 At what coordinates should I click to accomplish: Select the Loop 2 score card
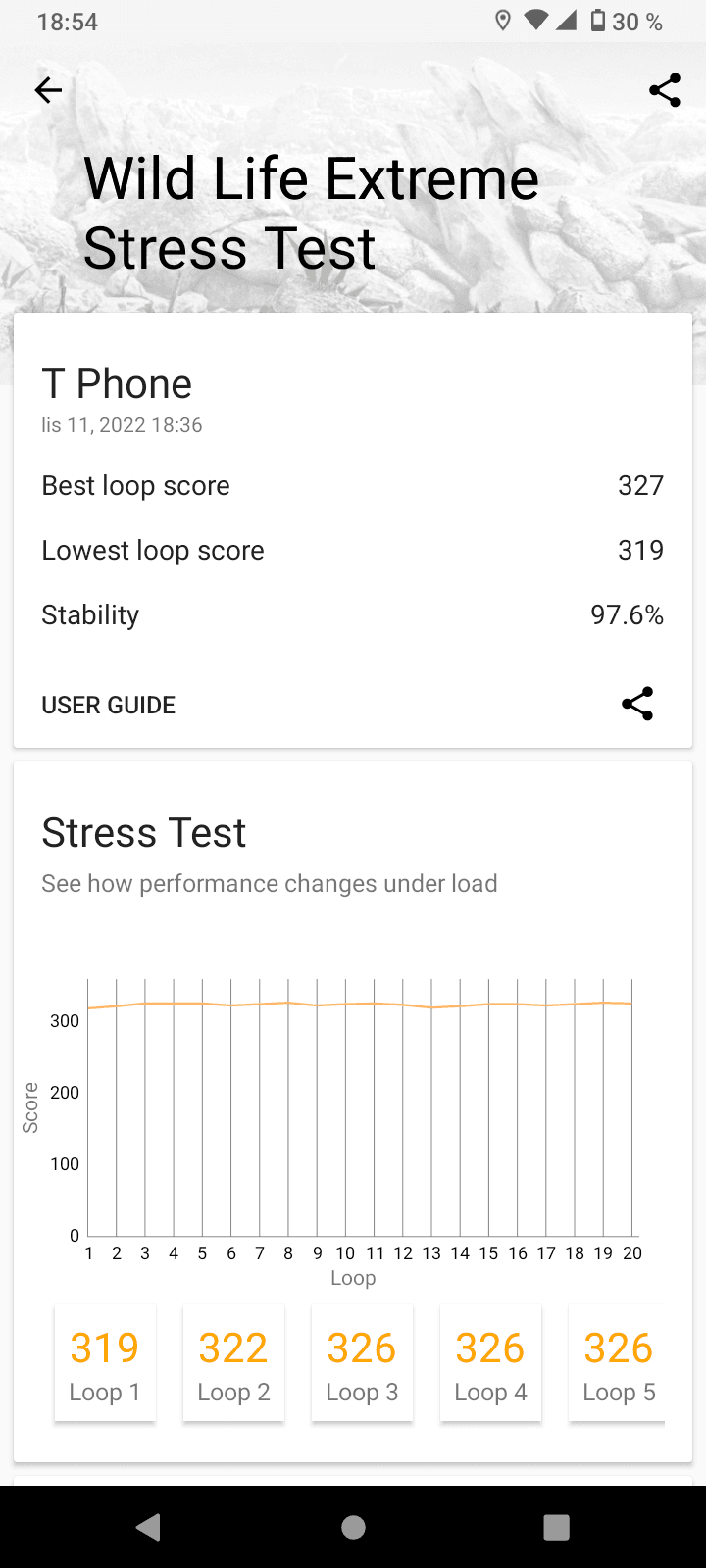tap(233, 1364)
